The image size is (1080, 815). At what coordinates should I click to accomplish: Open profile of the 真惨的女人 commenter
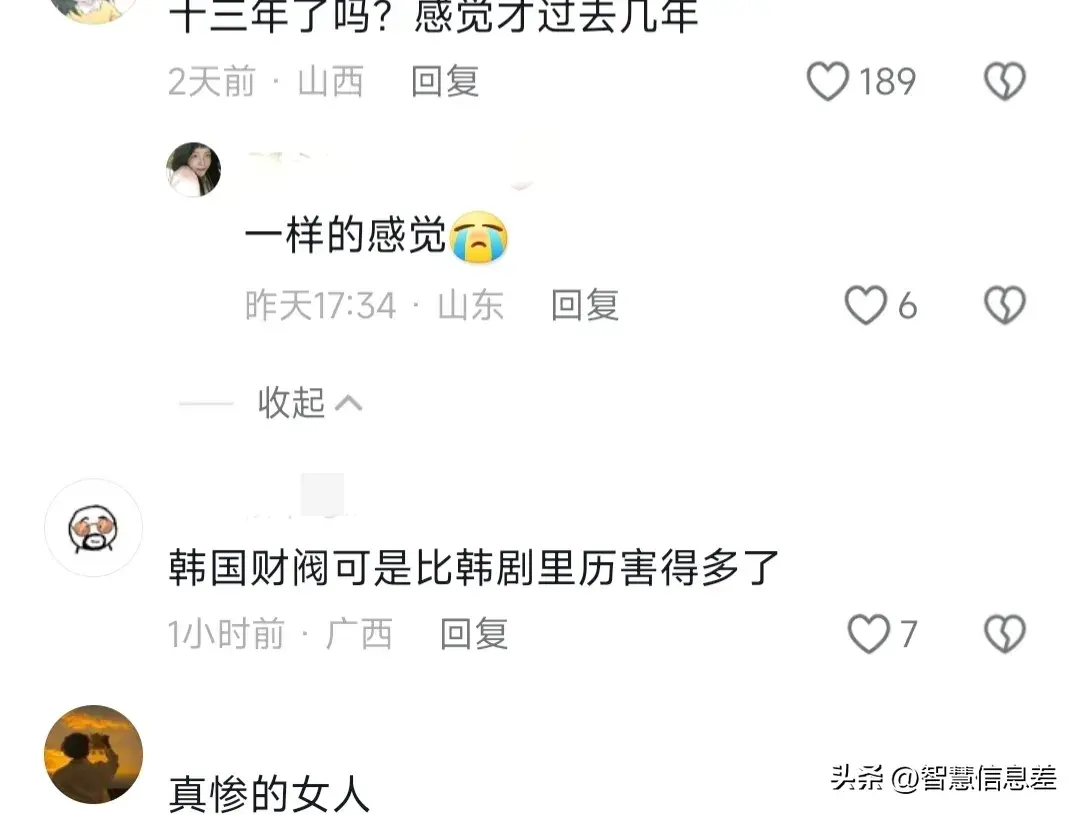[94, 754]
